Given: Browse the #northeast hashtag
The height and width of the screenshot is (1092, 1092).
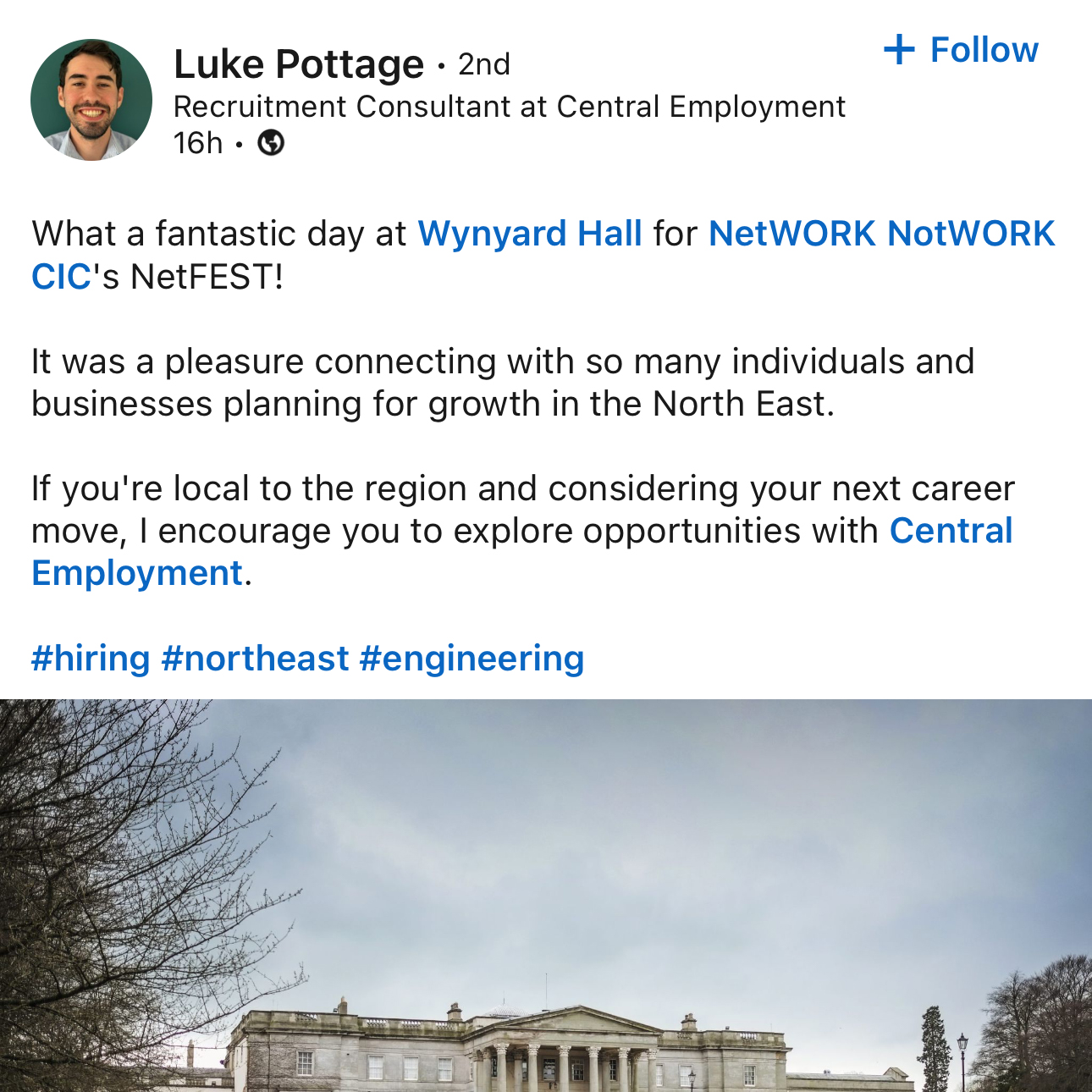Looking at the screenshot, I should pyautogui.click(x=255, y=659).
